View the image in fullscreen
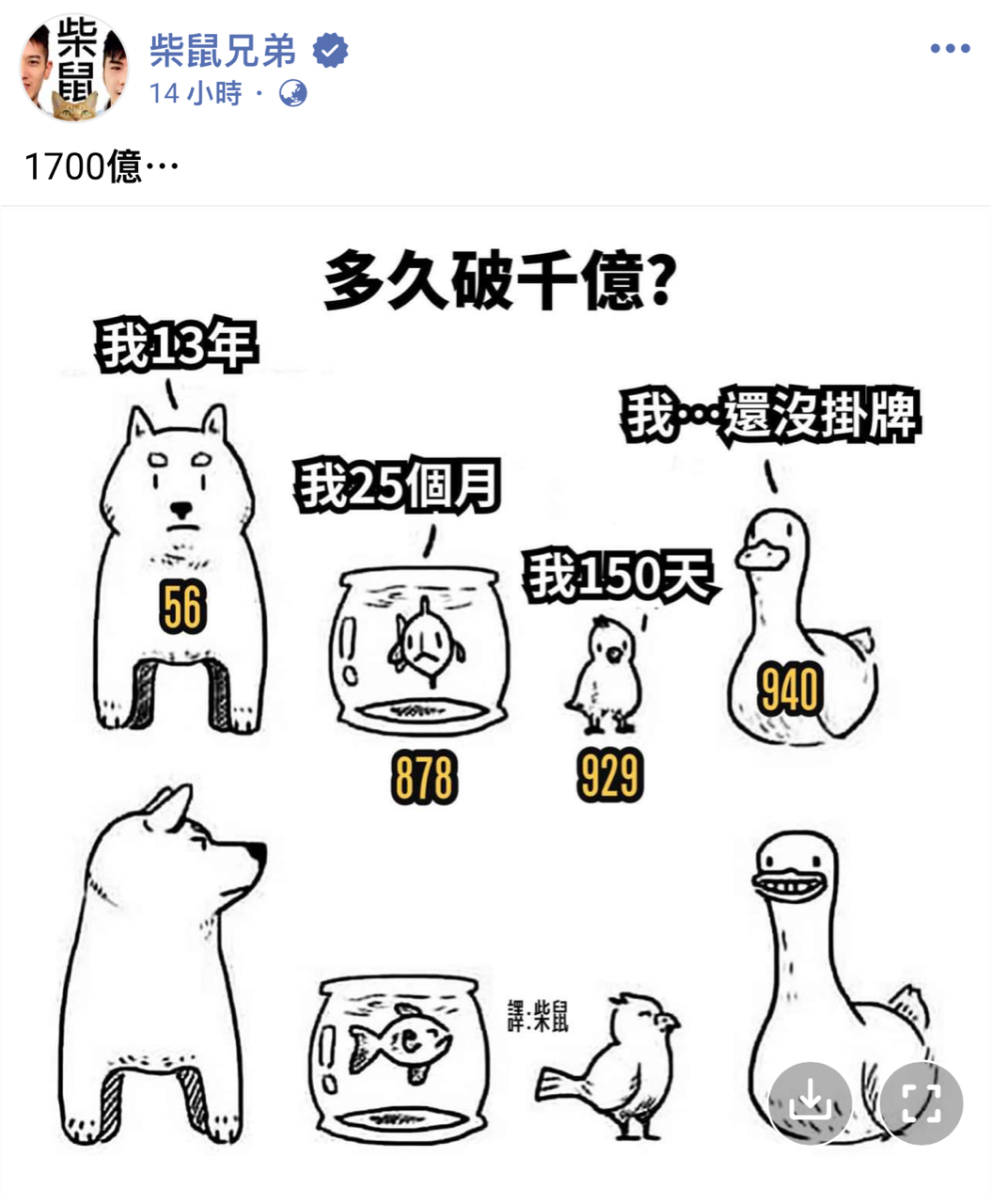 pyautogui.click(x=921, y=1102)
